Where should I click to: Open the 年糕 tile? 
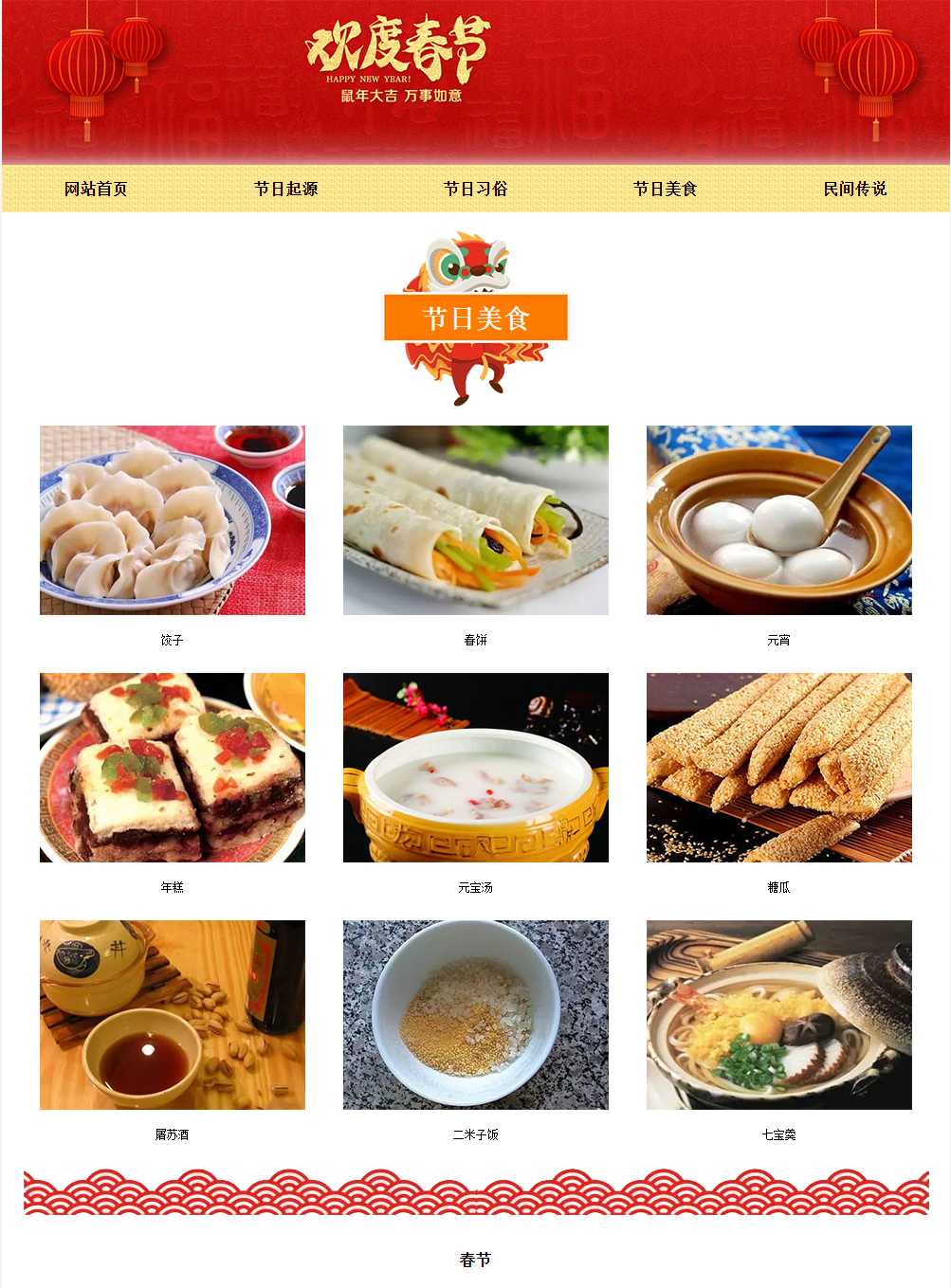pyautogui.click(x=173, y=768)
